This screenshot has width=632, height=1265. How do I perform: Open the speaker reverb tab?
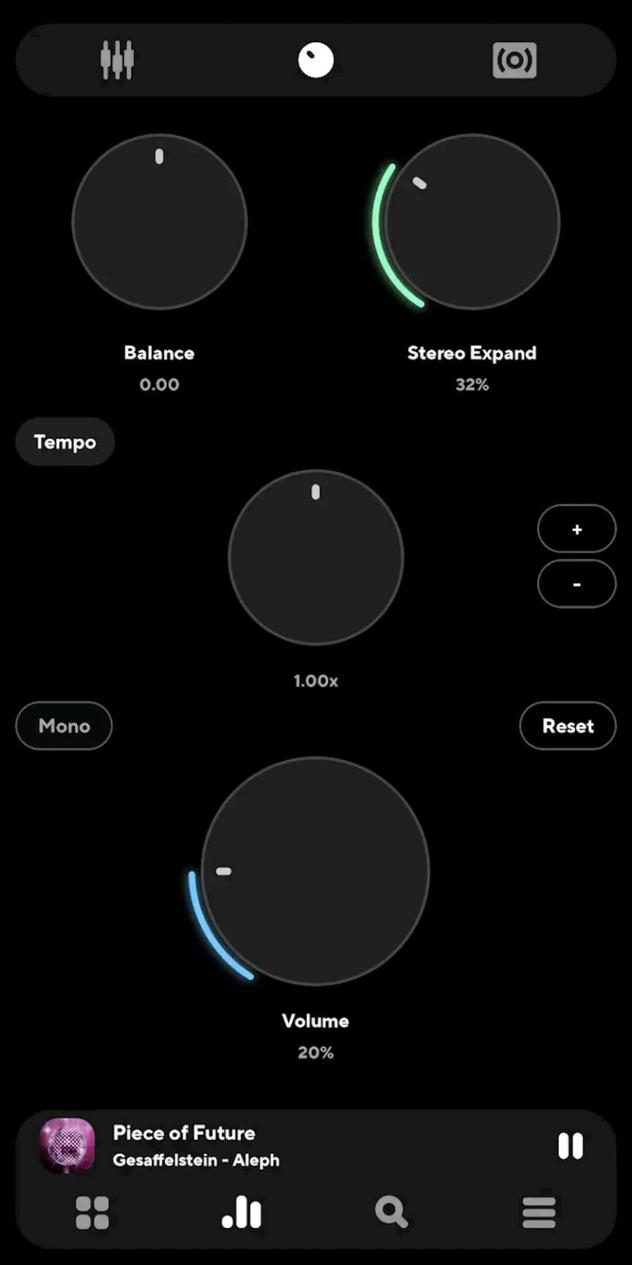coord(514,60)
